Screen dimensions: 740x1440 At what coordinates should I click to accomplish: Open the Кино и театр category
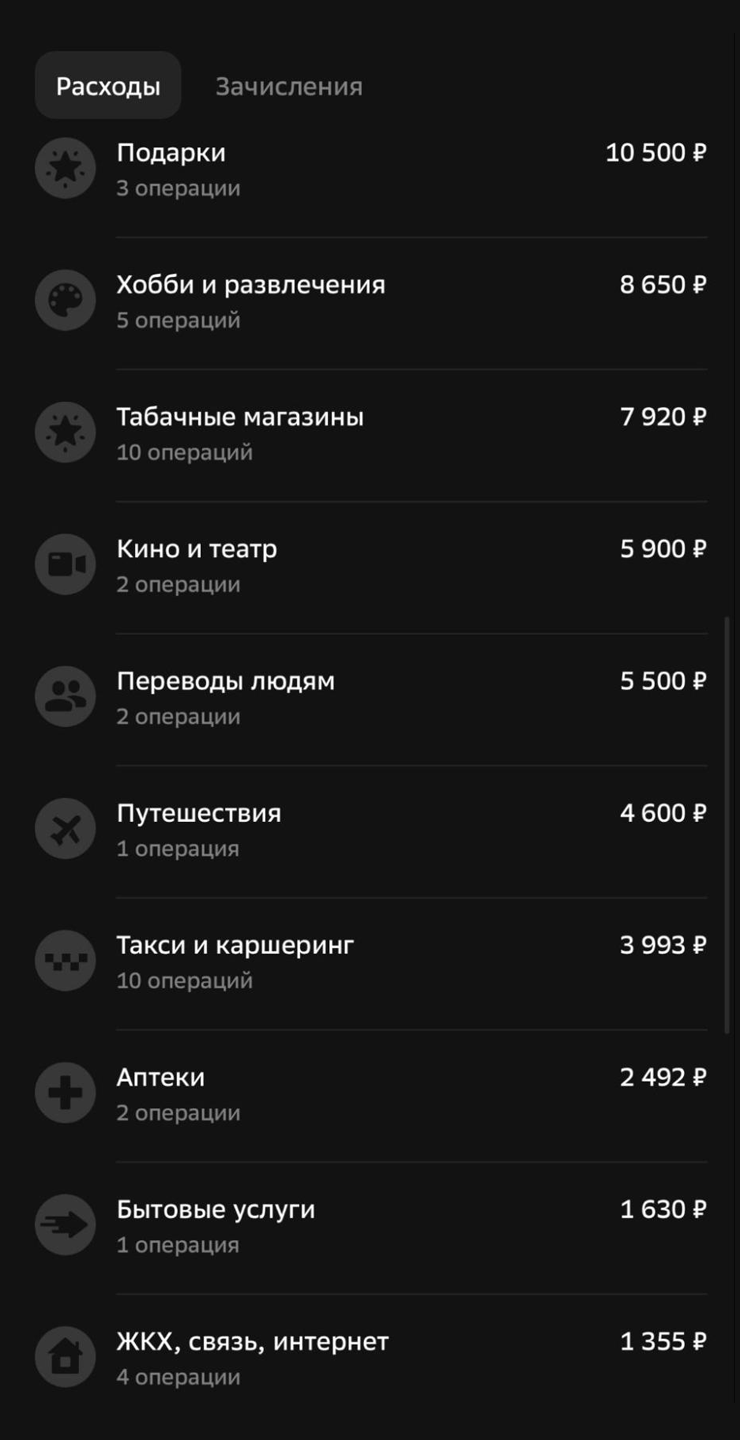coord(370,566)
